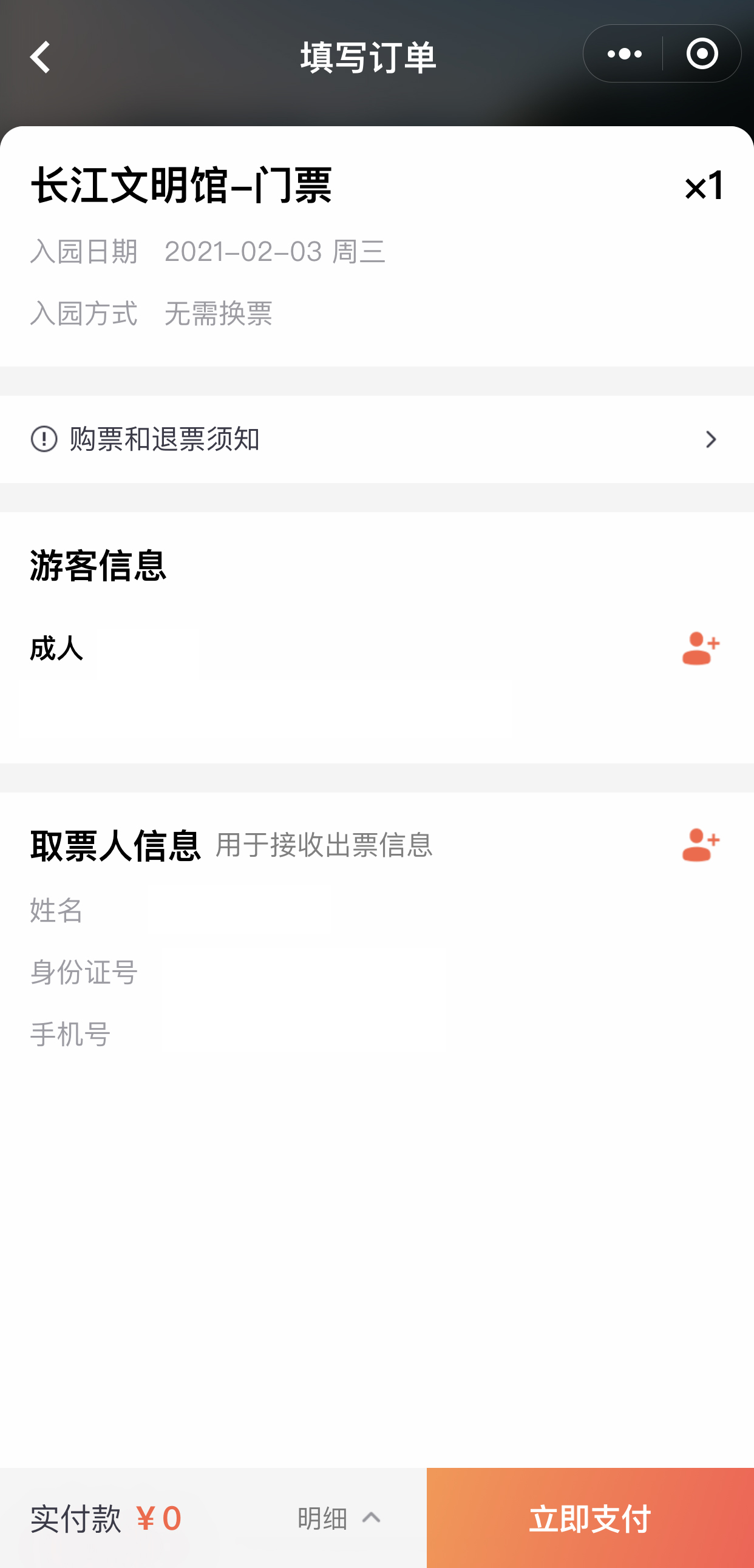This screenshot has height=1568, width=754.
Task: Go back from the order form
Action: (x=40, y=56)
